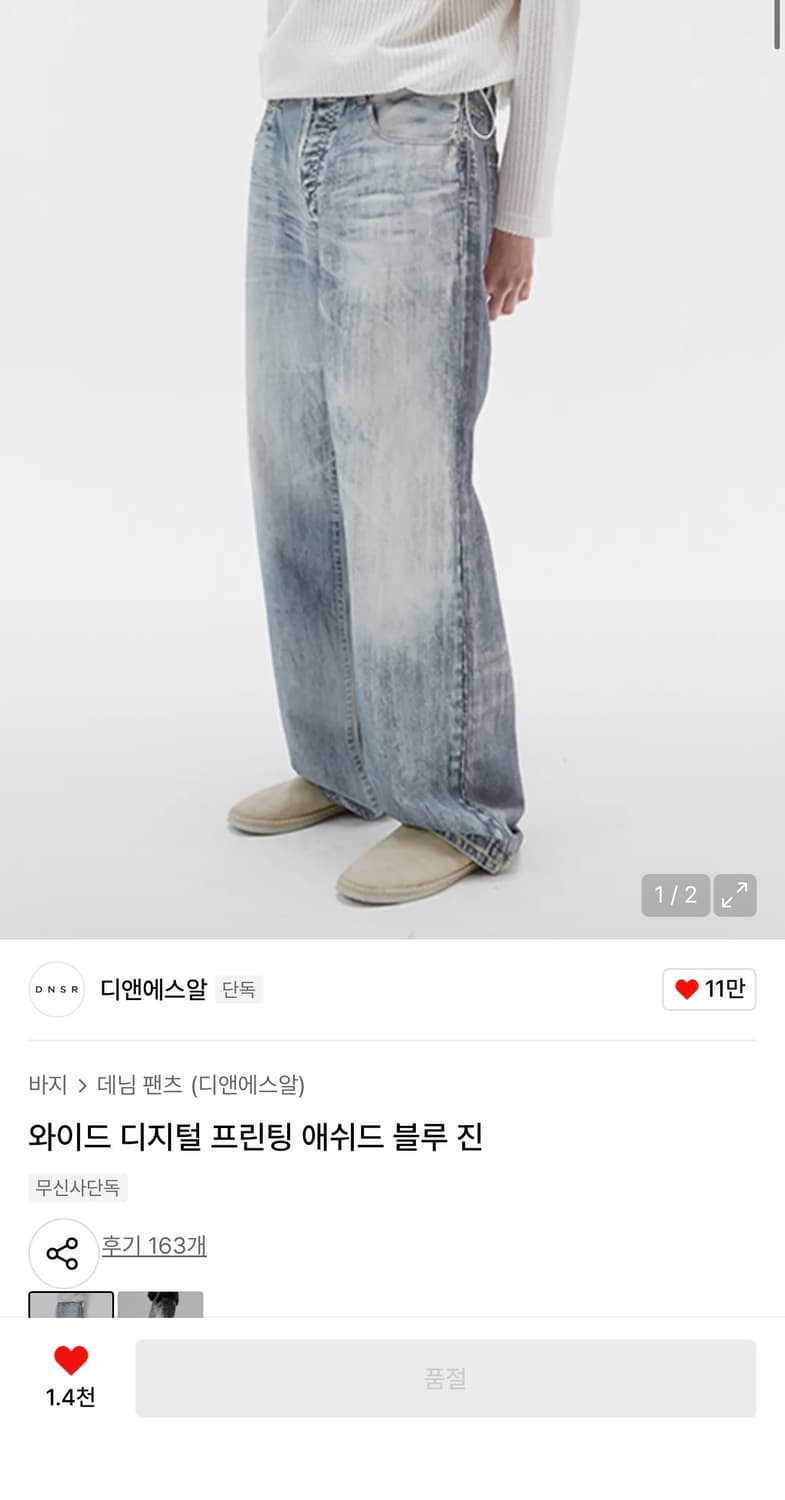The width and height of the screenshot is (785, 1500).
Task: Click the 품절 sold-out button
Action: pos(446,1378)
